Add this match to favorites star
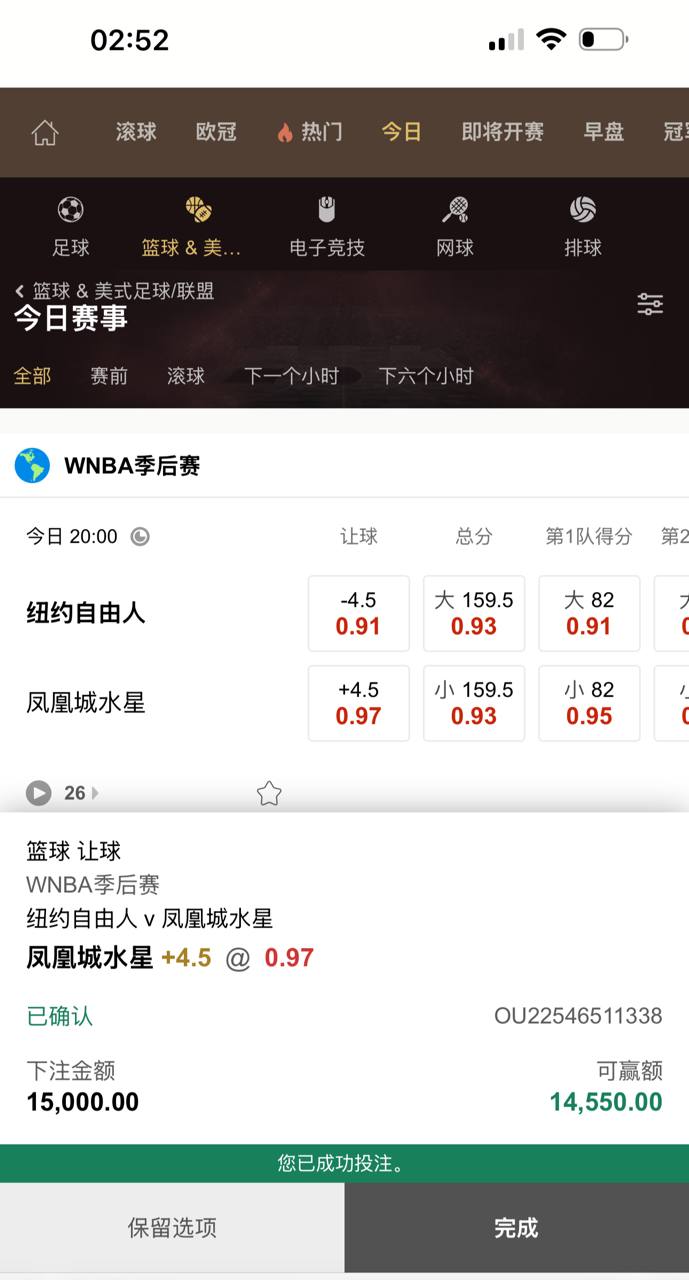This screenshot has height=1280, width=689. [269, 794]
